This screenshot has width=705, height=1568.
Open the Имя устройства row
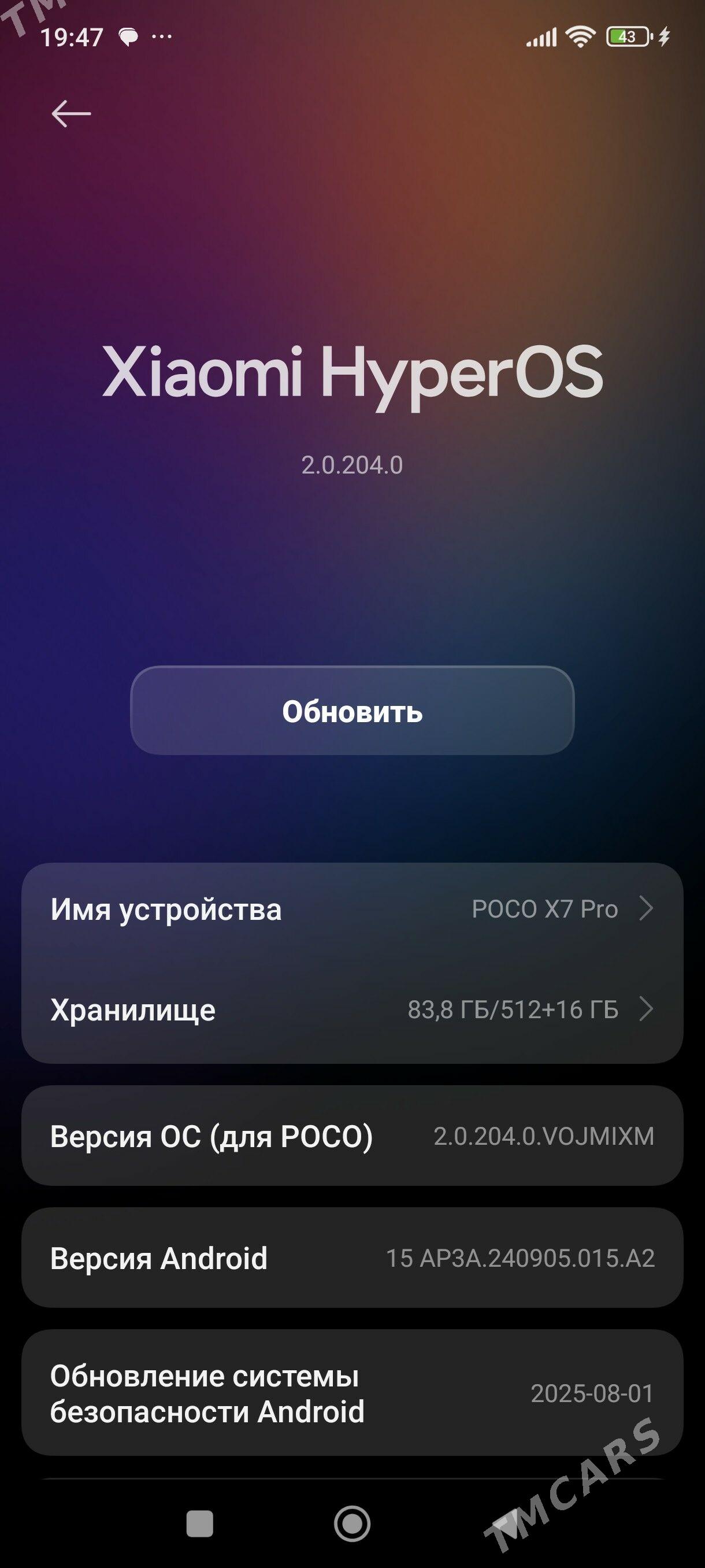[352, 909]
